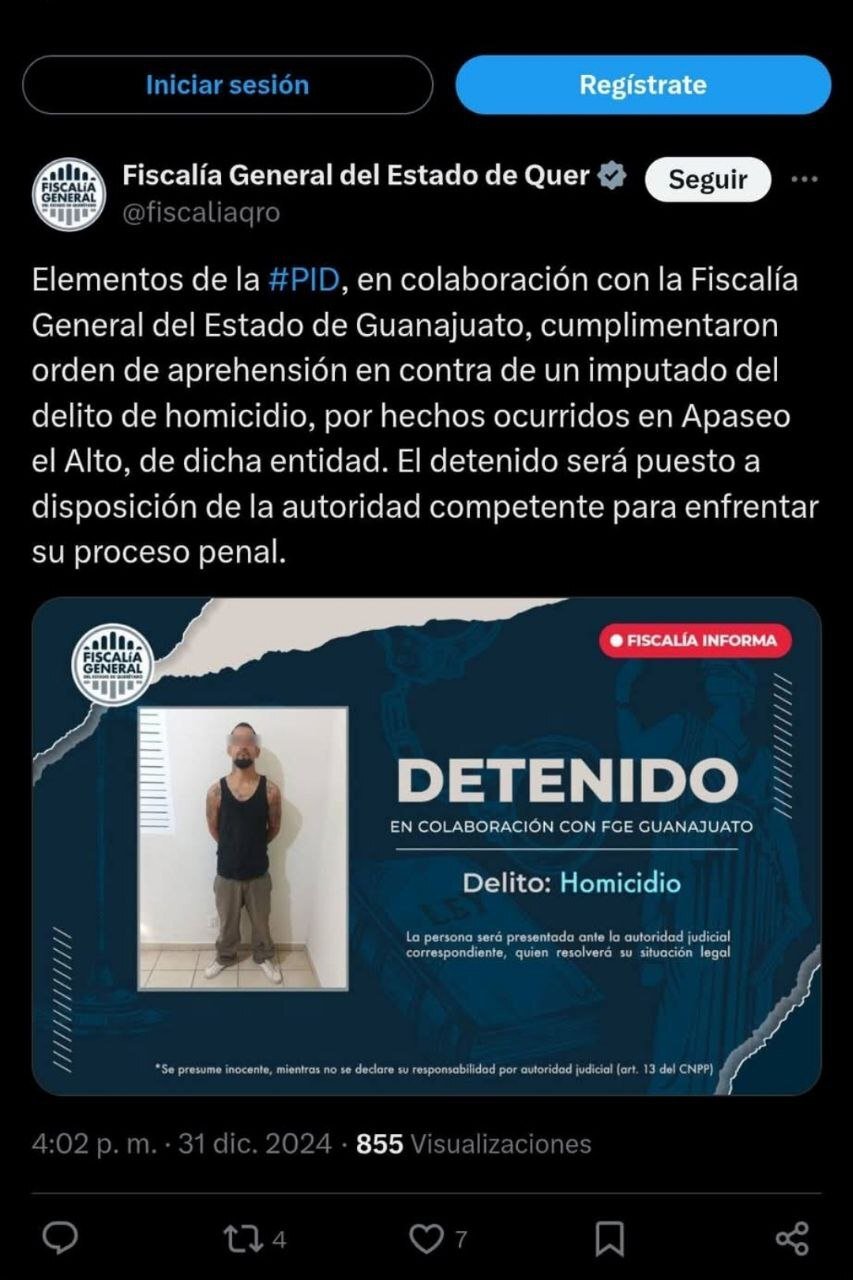Open the #PID hashtag link

point(306,281)
